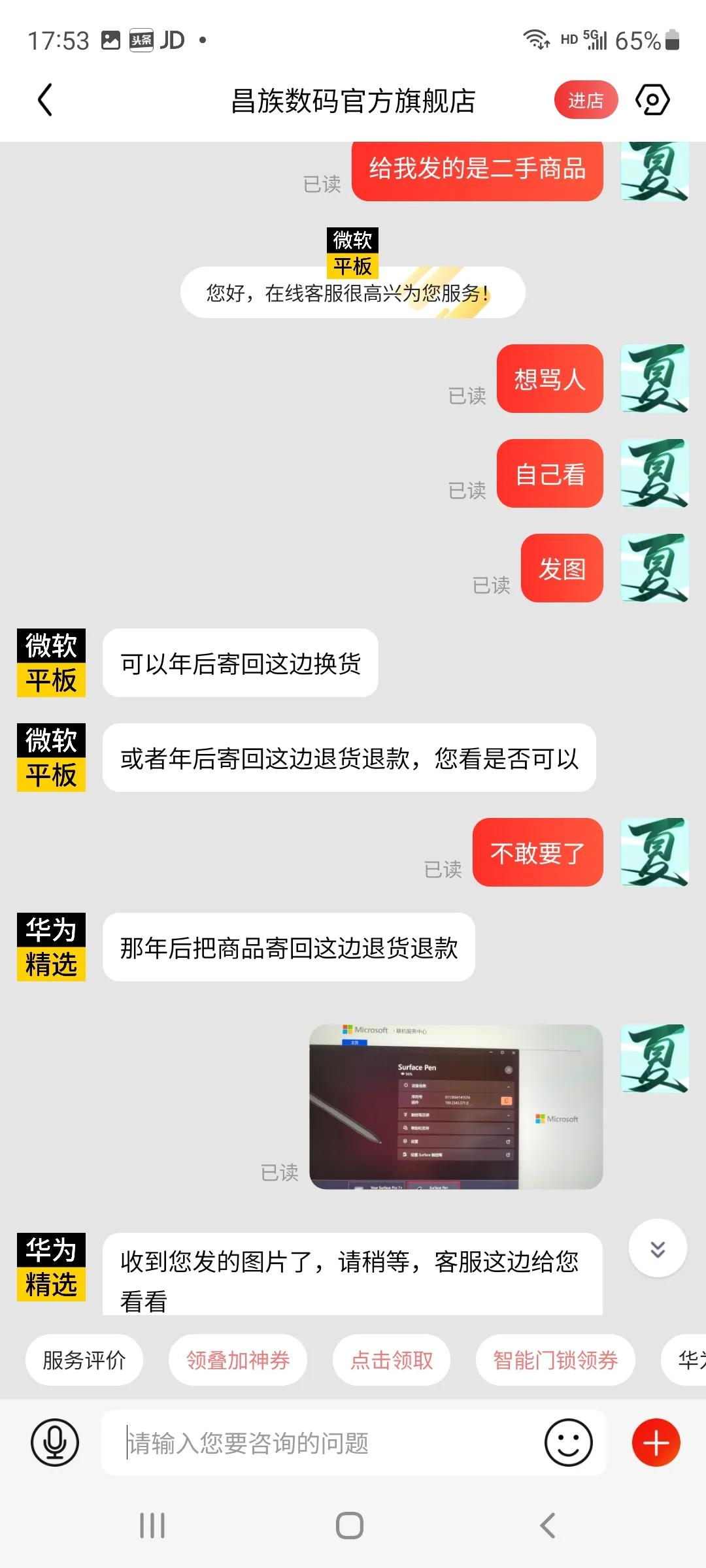Tap the 领叠加神券 coupon chip
Screen dimensions: 706x1568
(237, 1360)
